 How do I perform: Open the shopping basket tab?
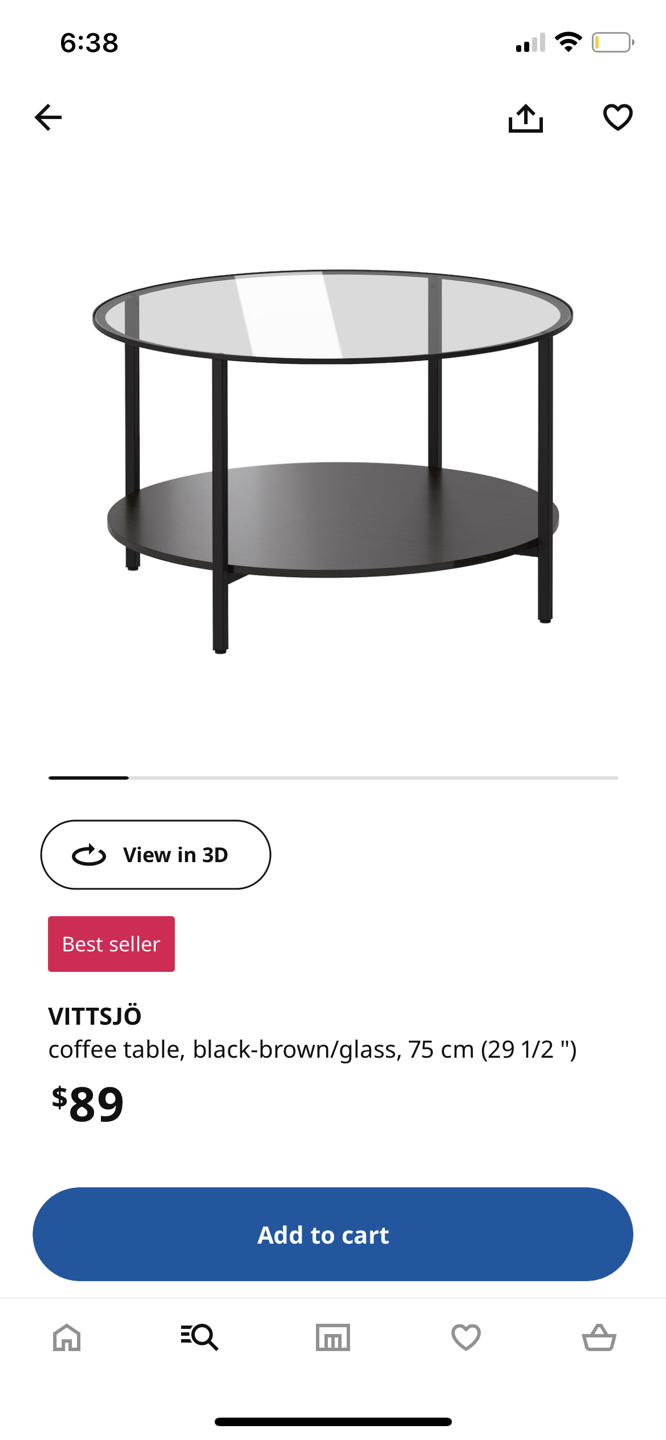(x=599, y=1337)
